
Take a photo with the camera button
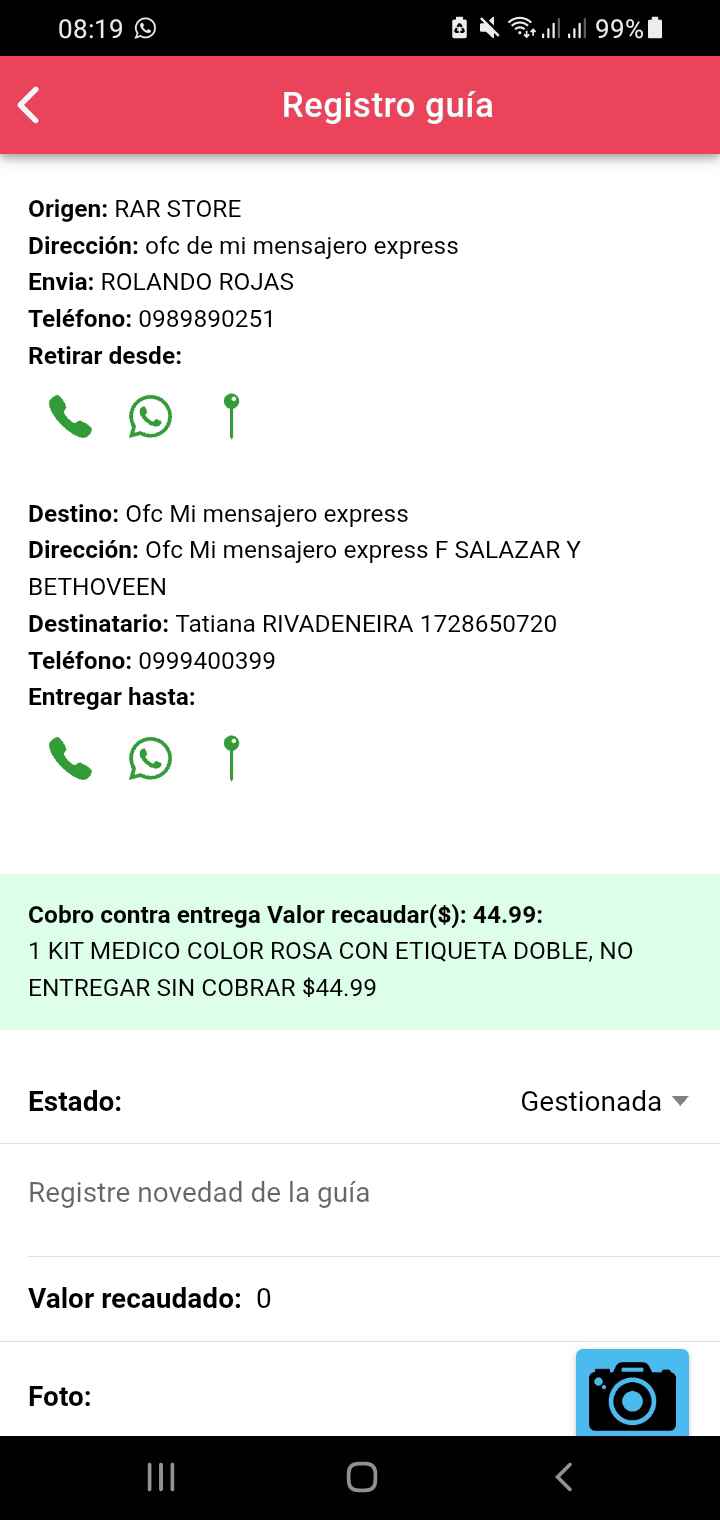632,1394
